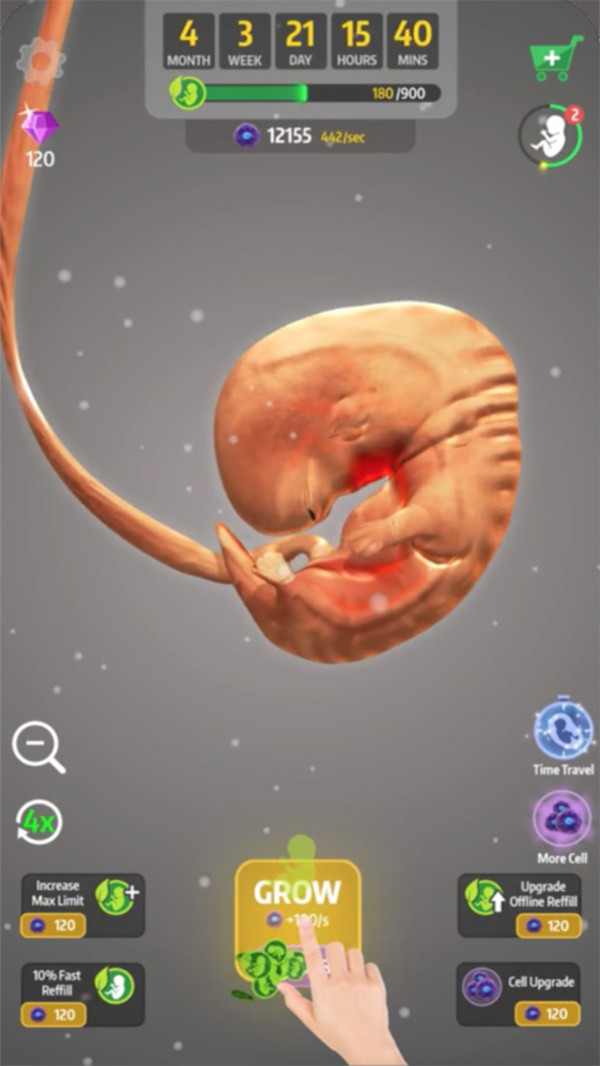
Task: Toggle the 4x speed boost
Action: coord(40,823)
